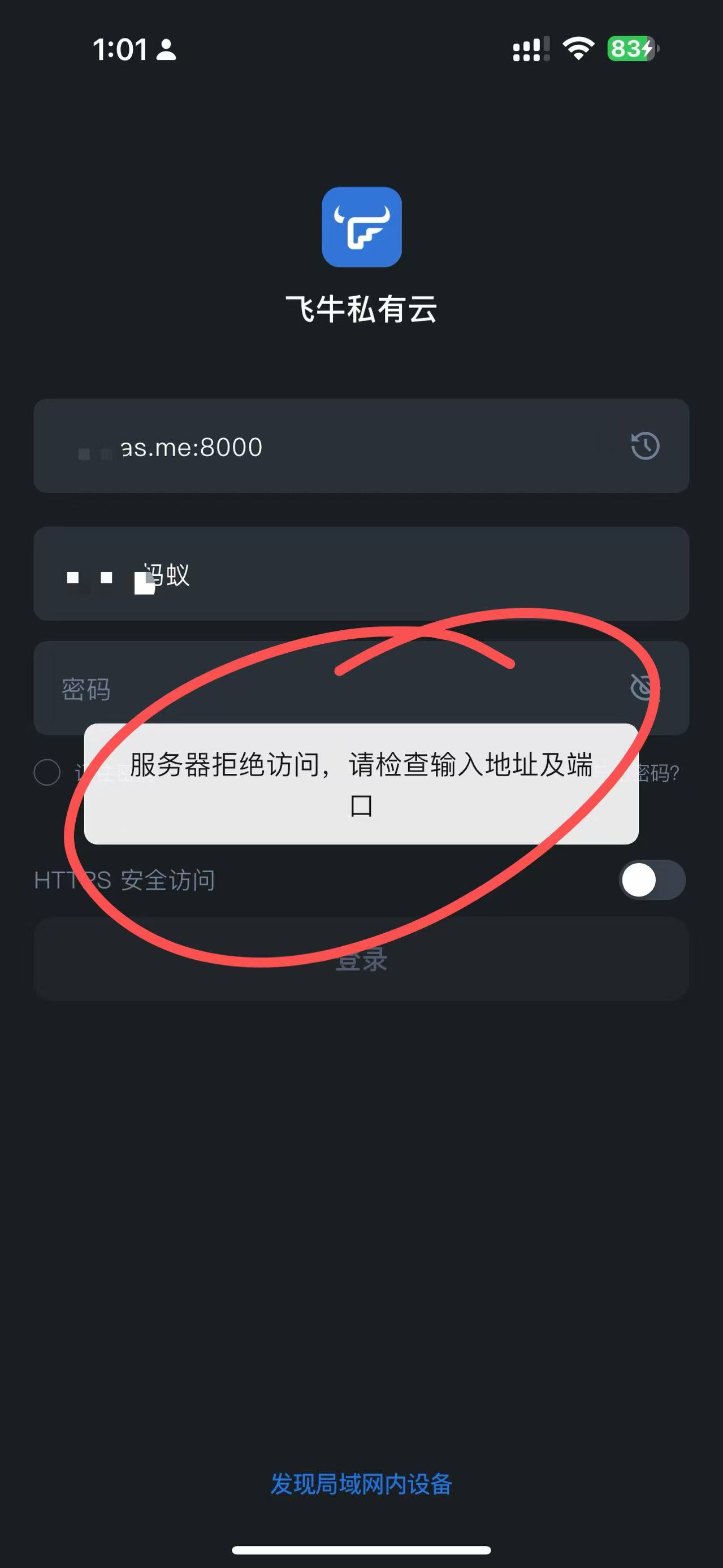The height and width of the screenshot is (1568, 723).
Task: Open 发现局域网内设备 link
Action: tap(362, 1484)
